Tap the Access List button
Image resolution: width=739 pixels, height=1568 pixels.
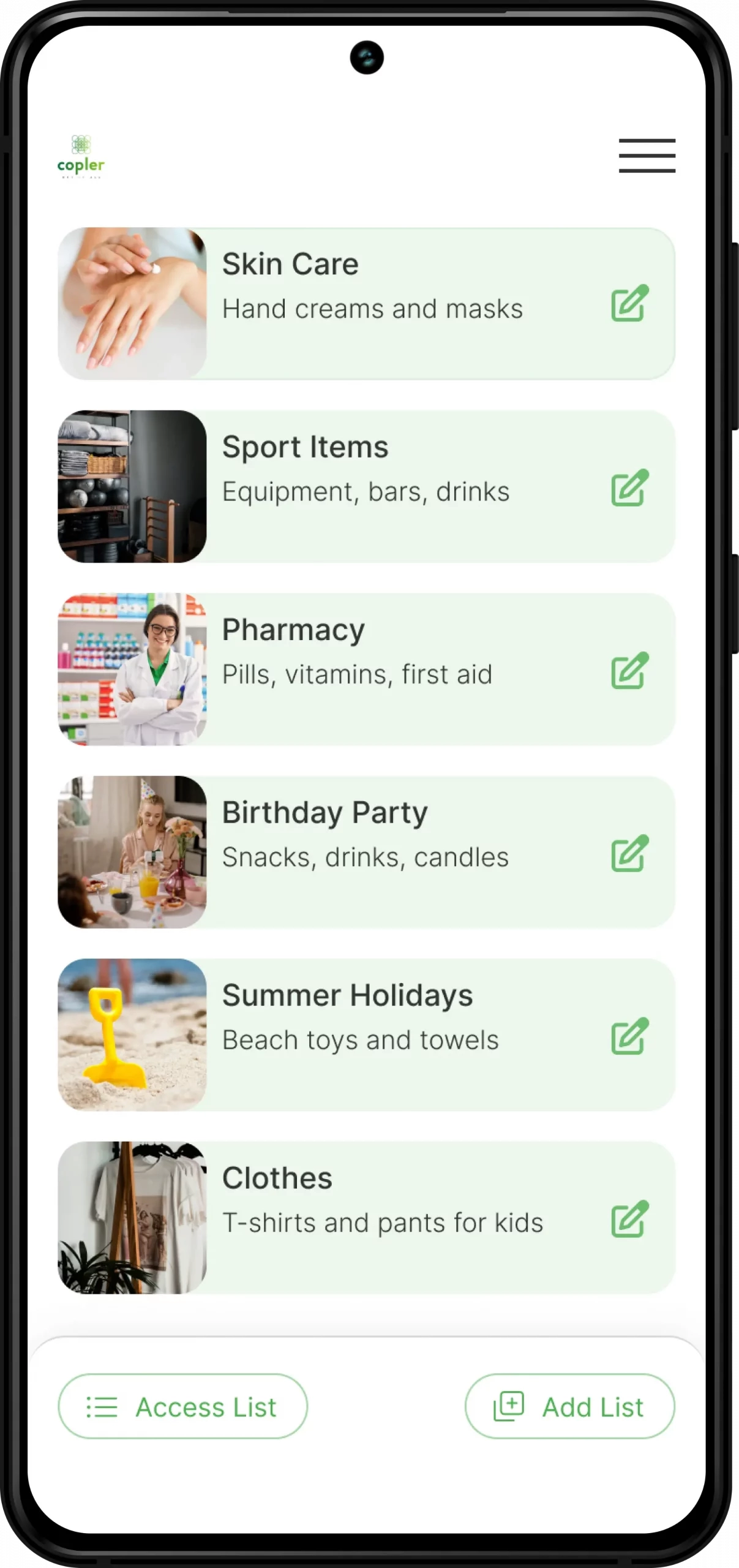coord(182,1406)
